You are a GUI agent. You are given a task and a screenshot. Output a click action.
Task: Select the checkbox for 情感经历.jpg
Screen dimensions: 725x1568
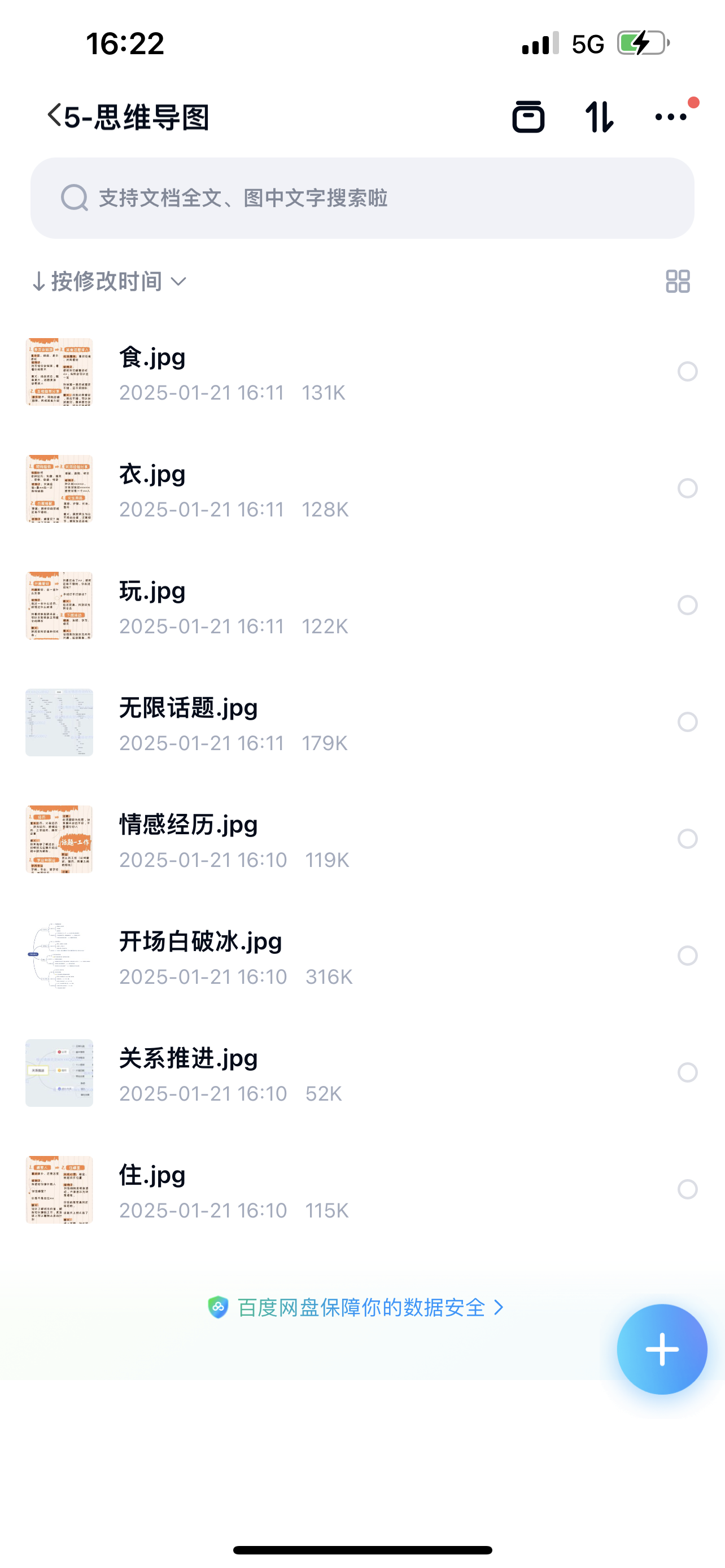coord(687,839)
